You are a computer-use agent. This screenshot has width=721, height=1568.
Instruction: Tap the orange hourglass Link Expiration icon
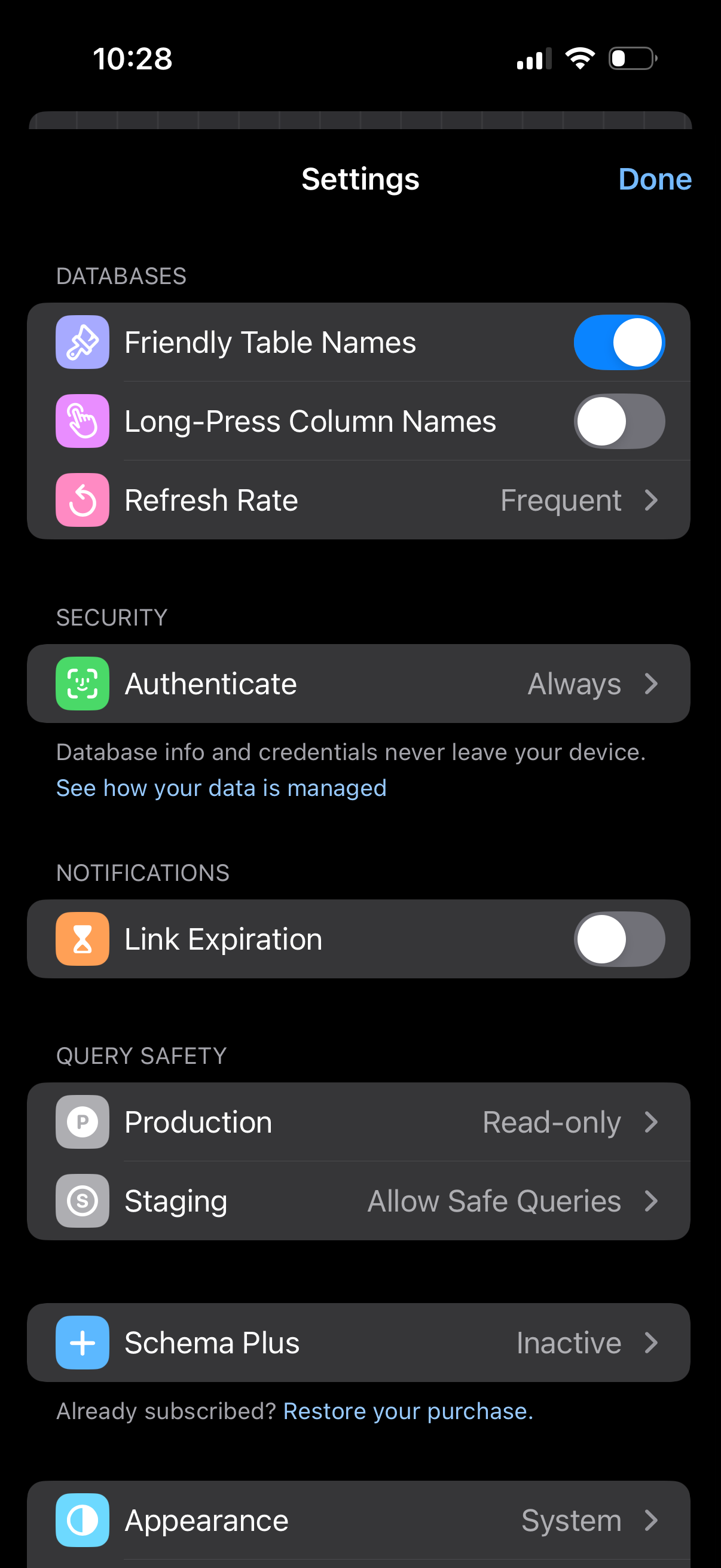82,939
